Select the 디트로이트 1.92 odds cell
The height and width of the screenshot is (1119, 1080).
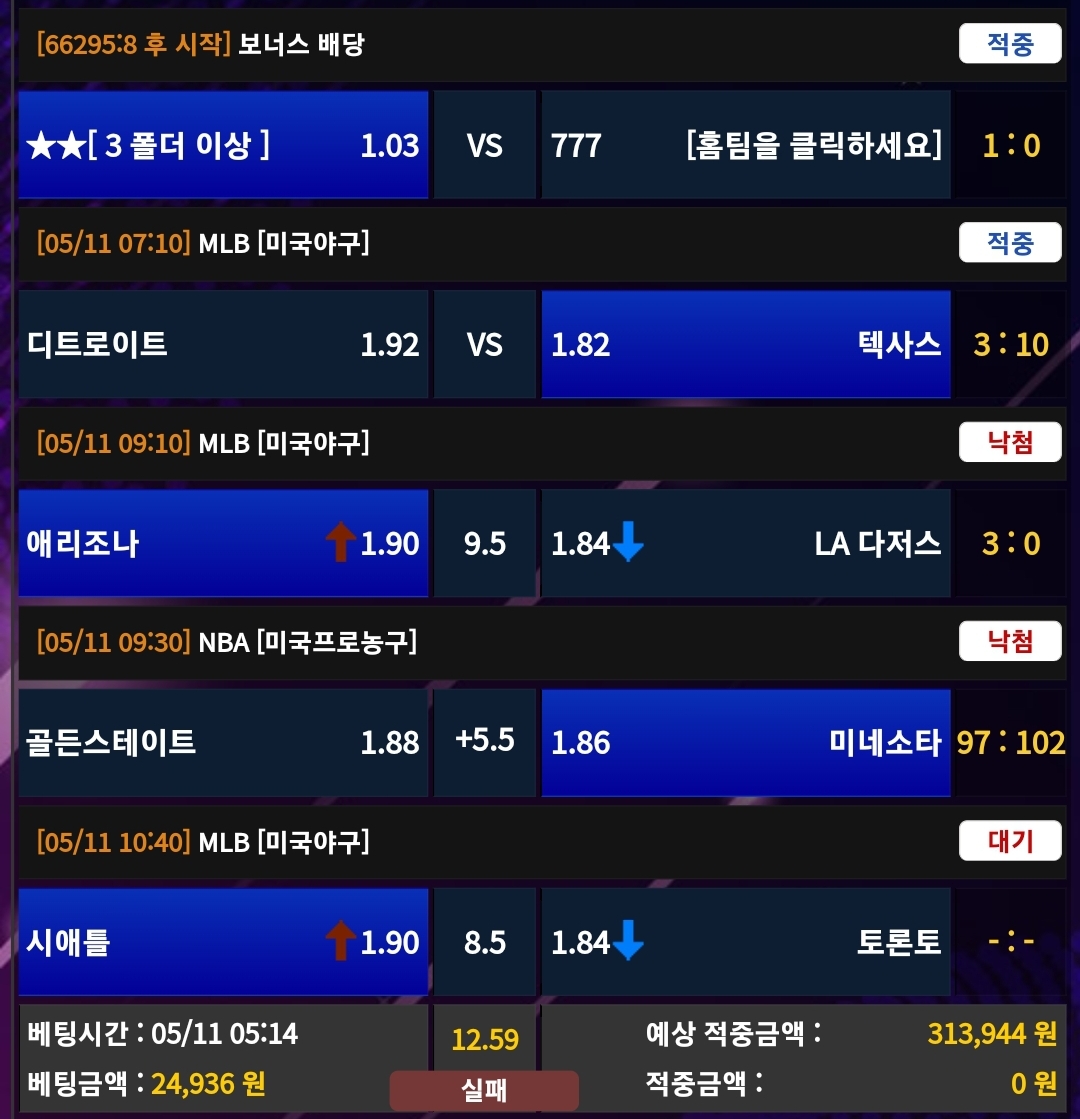(x=223, y=344)
